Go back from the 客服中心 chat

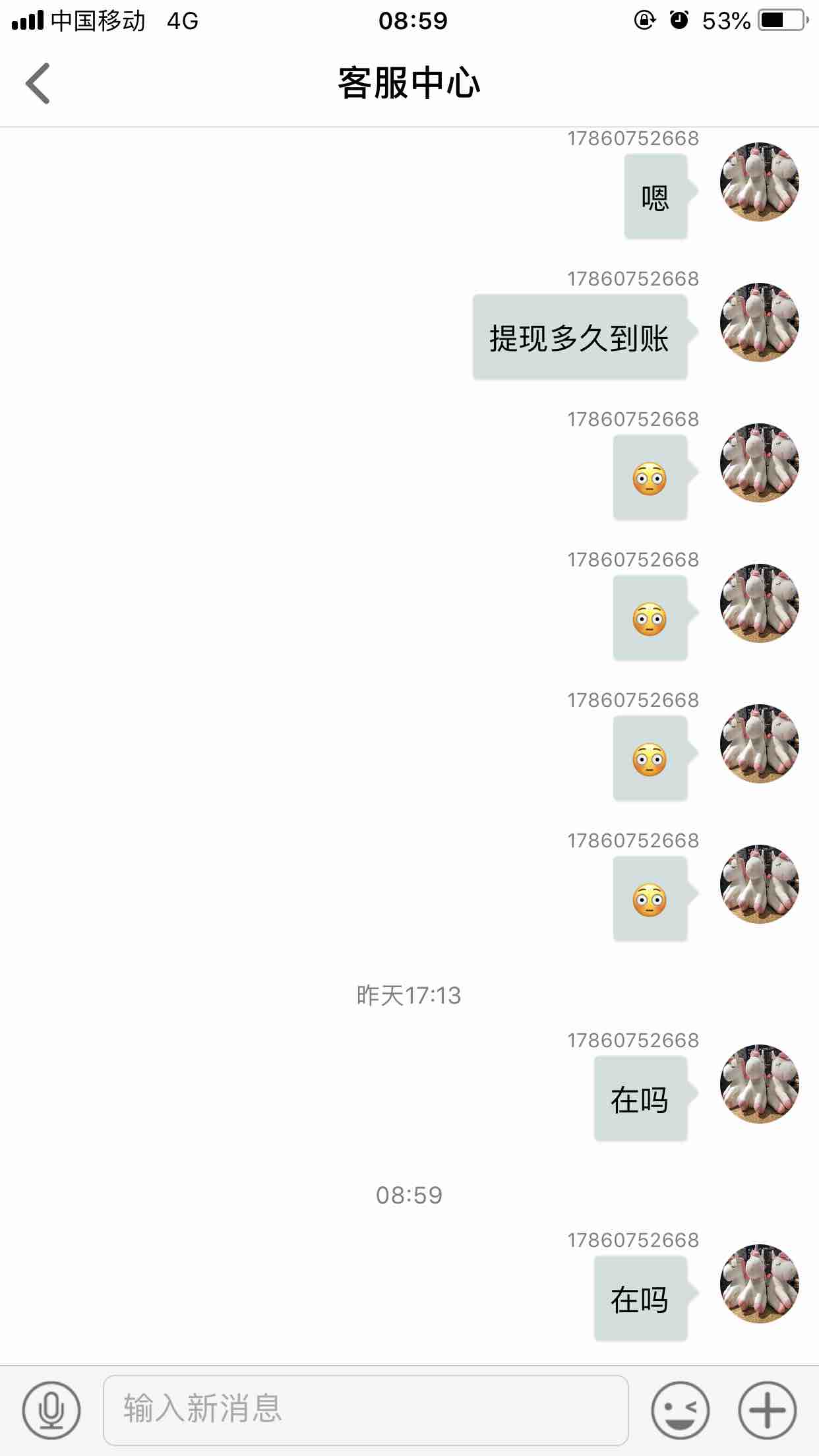(x=38, y=84)
